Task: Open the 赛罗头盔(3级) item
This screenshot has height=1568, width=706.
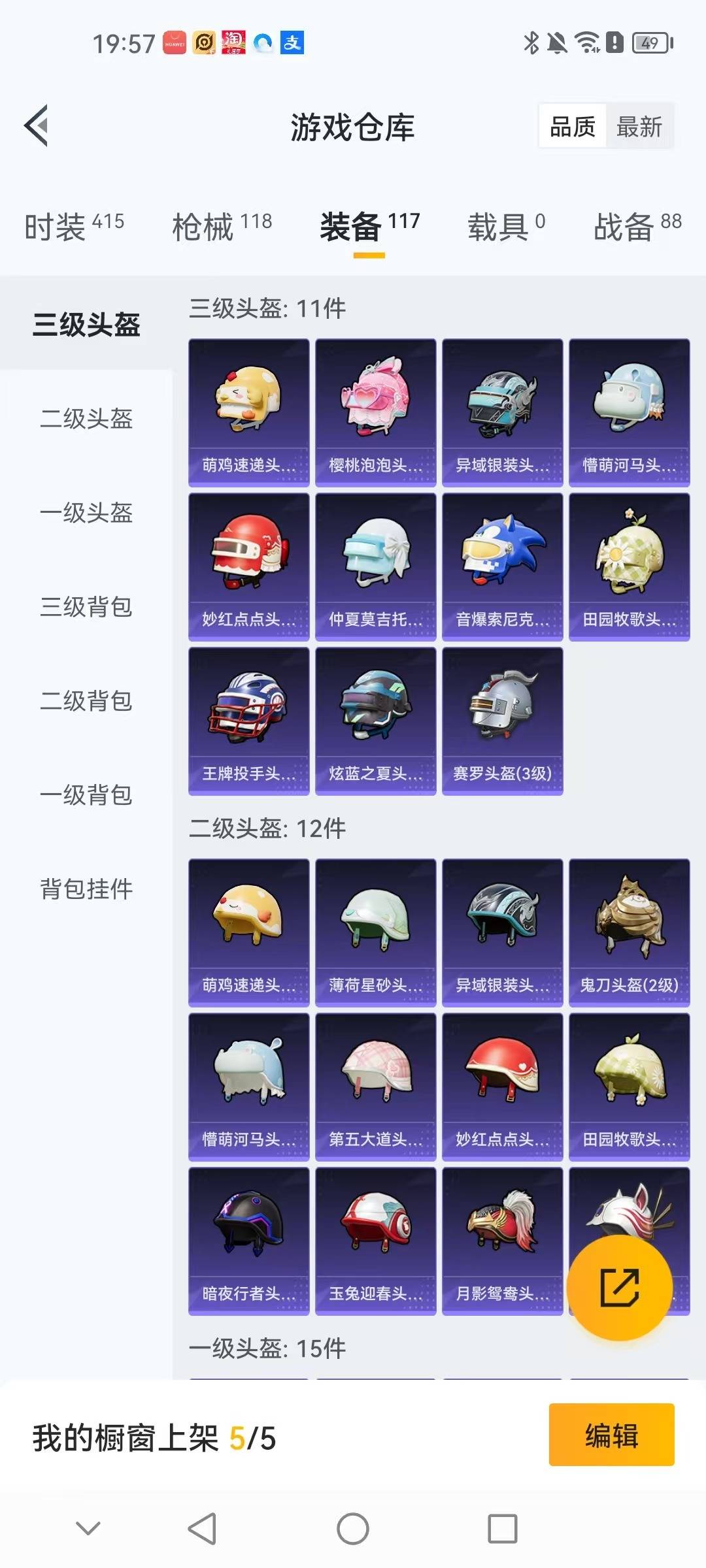Action: click(502, 720)
